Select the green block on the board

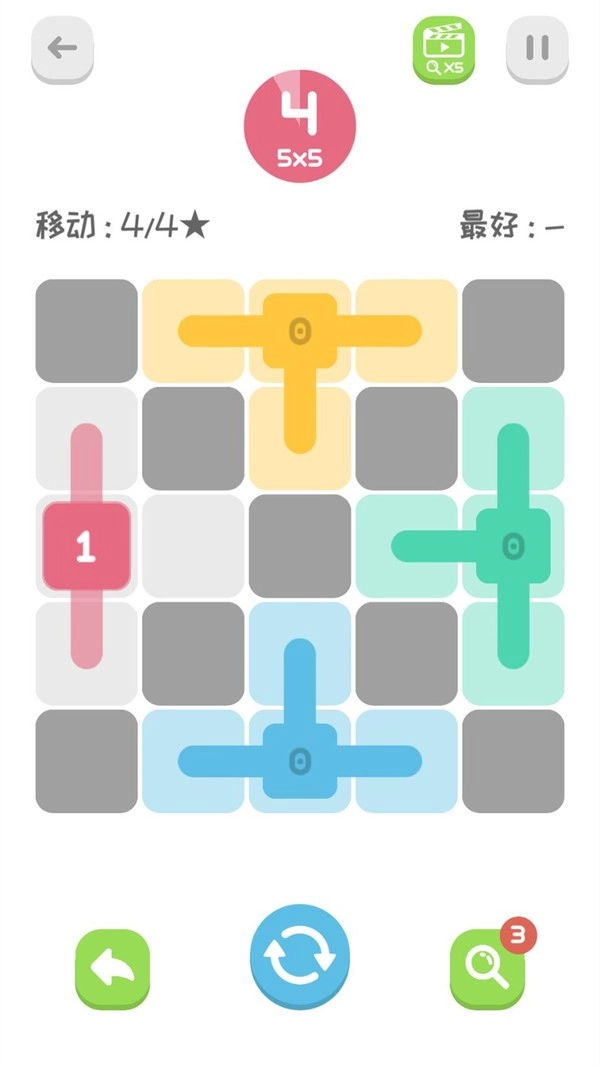pos(513,546)
